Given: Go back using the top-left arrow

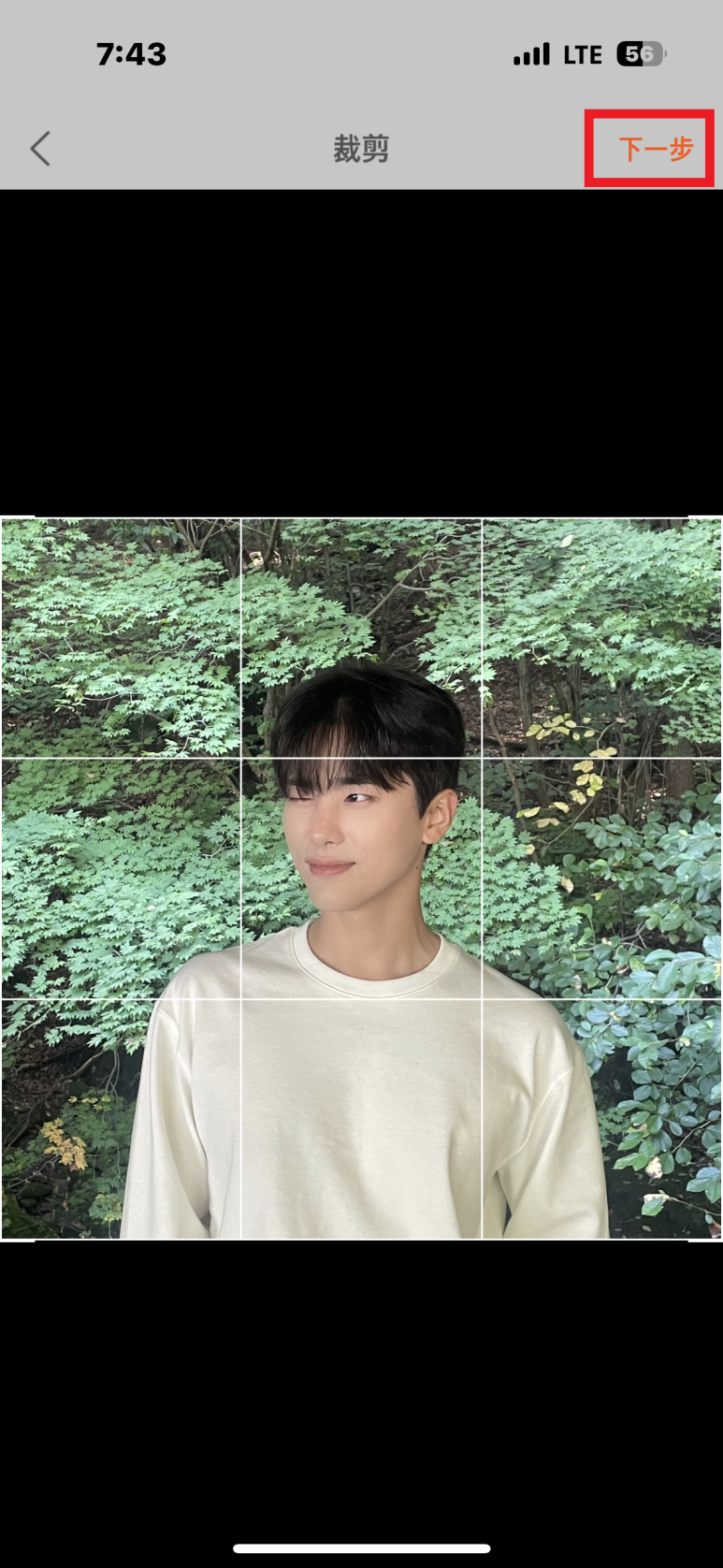Looking at the screenshot, I should coord(40,149).
